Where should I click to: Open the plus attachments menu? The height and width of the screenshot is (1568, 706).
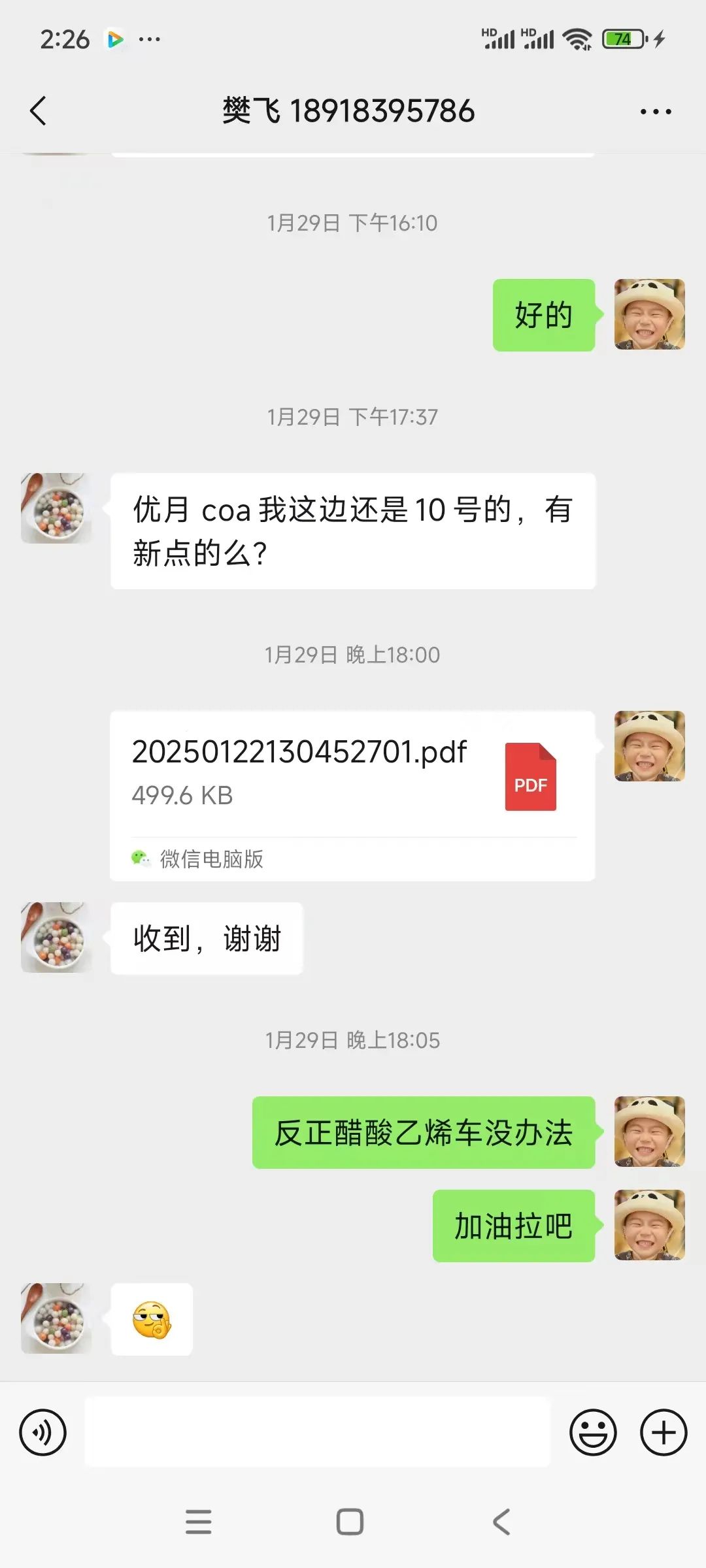tap(664, 1433)
